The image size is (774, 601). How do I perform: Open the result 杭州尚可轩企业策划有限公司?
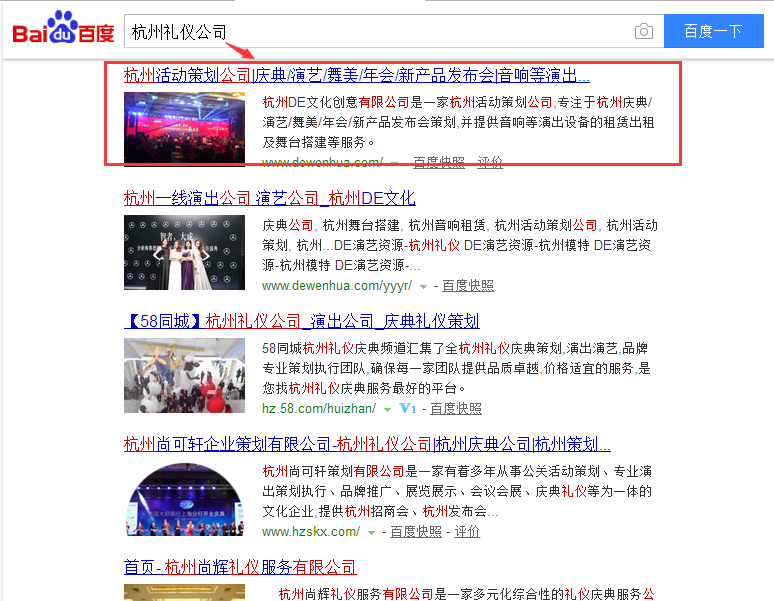click(367, 444)
